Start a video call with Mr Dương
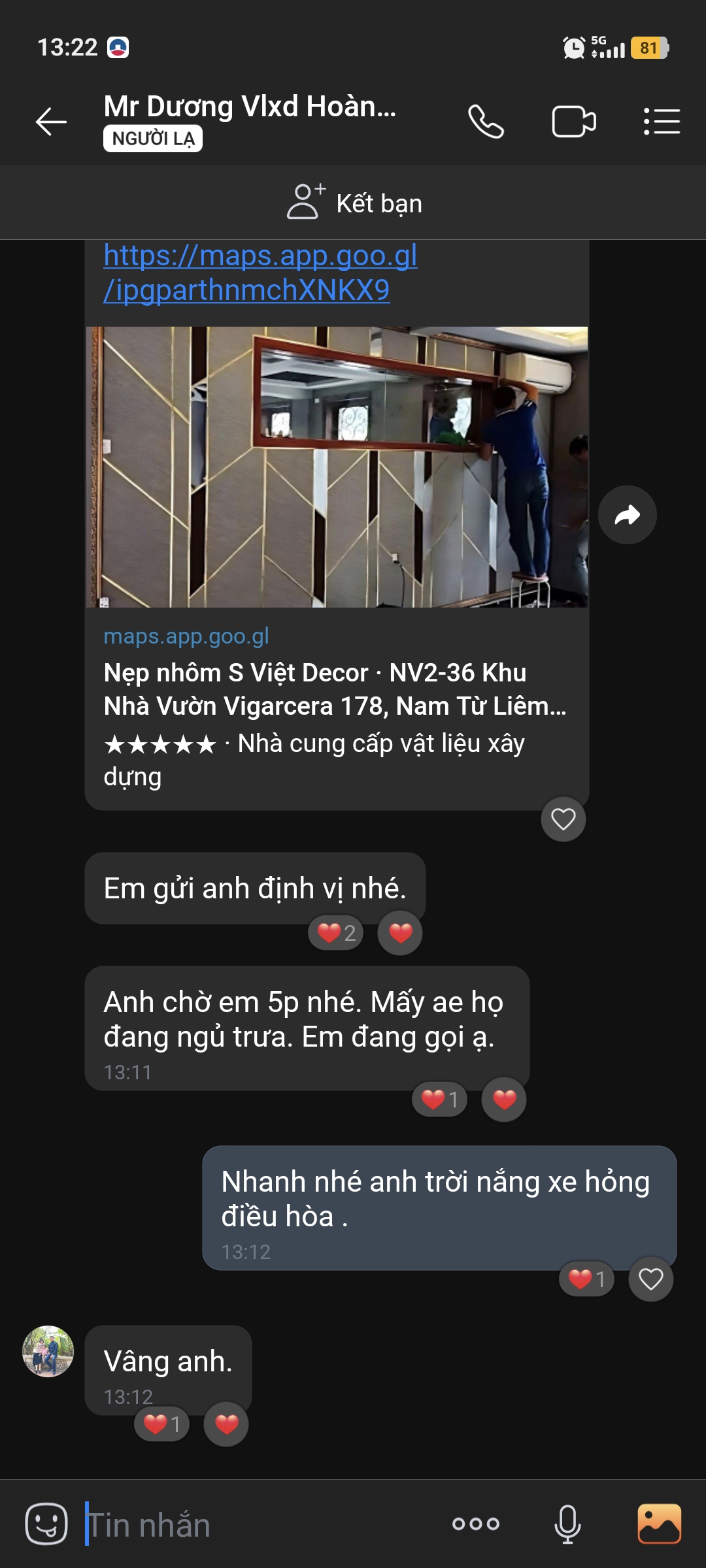This screenshot has height=1568, width=706. point(574,122)
